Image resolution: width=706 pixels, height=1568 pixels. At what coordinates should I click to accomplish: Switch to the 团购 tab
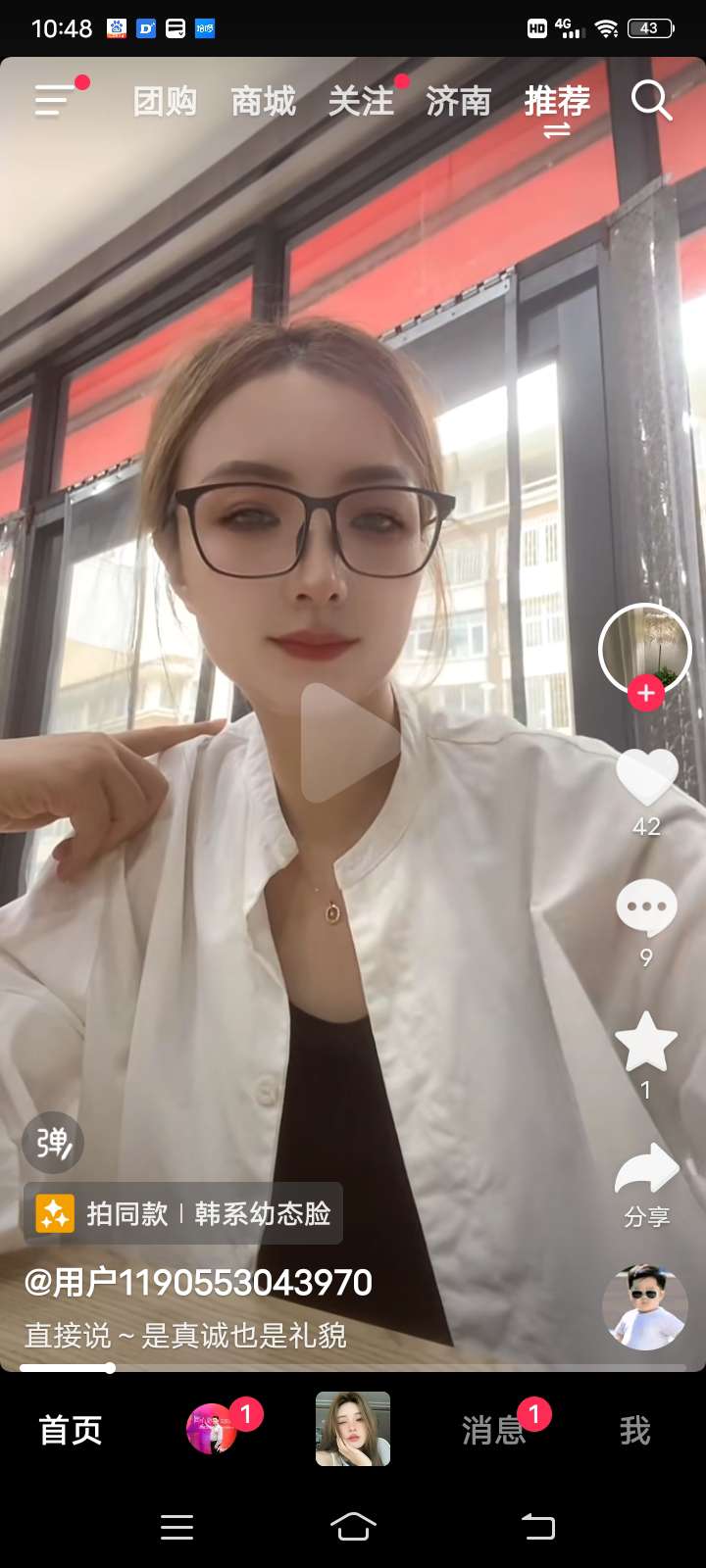pyautogui.click(x=165, y=101)
